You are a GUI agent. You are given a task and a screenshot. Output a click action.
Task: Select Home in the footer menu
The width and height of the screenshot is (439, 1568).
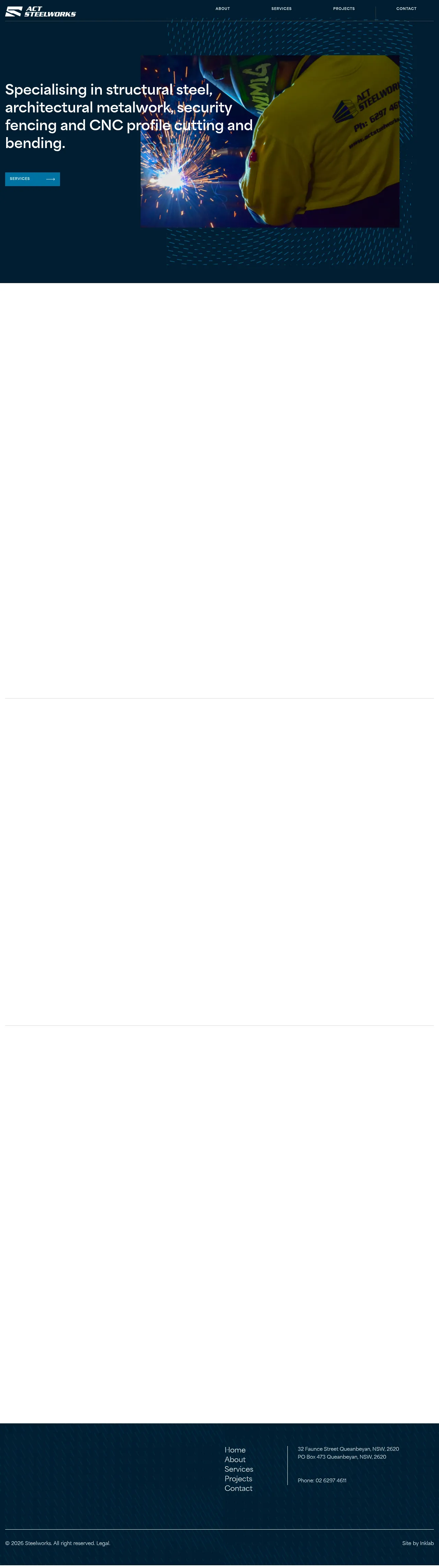tap(235, 1450)
